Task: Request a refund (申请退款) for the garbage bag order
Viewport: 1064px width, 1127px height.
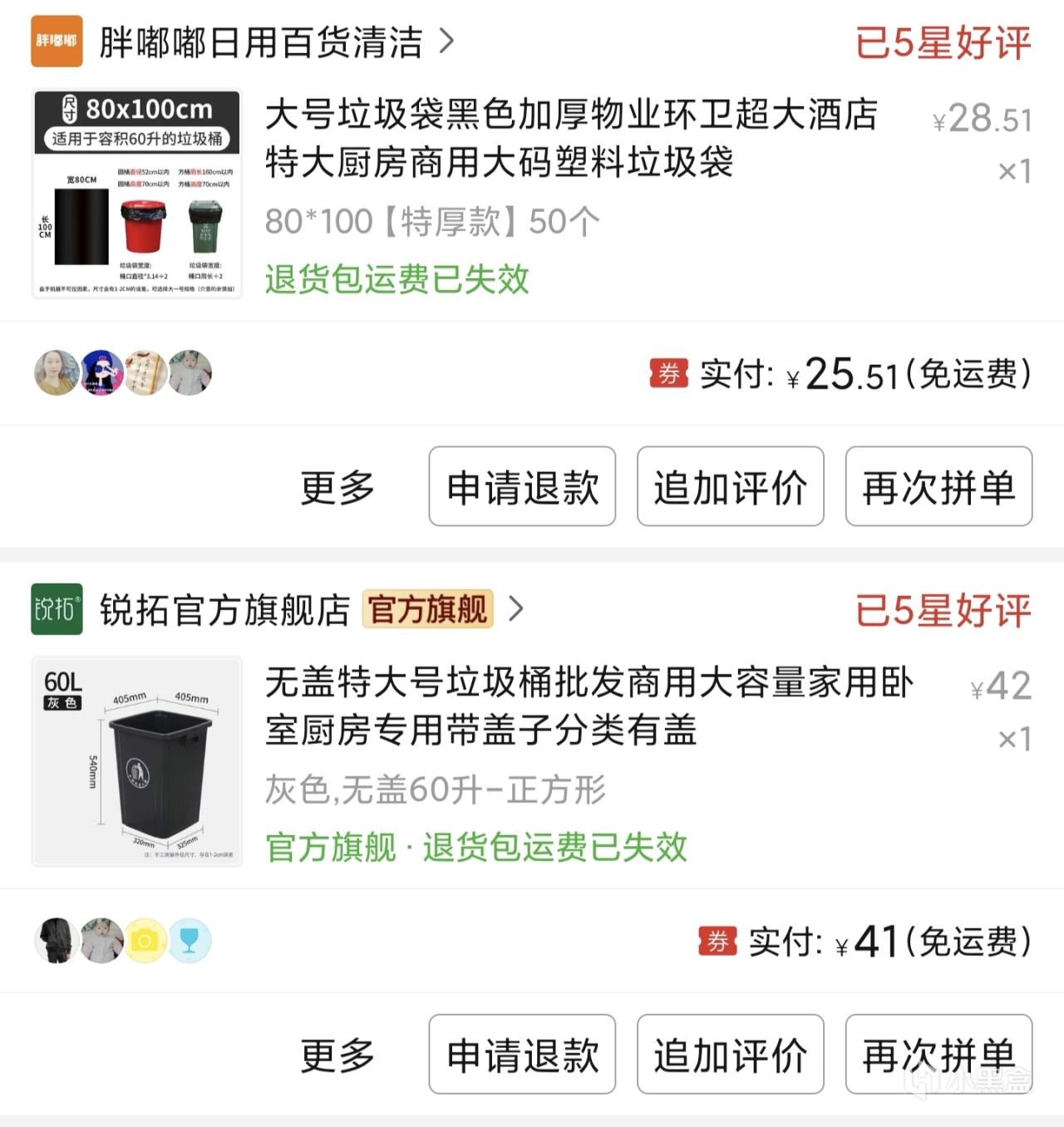Action: click(x=522, y=486)
